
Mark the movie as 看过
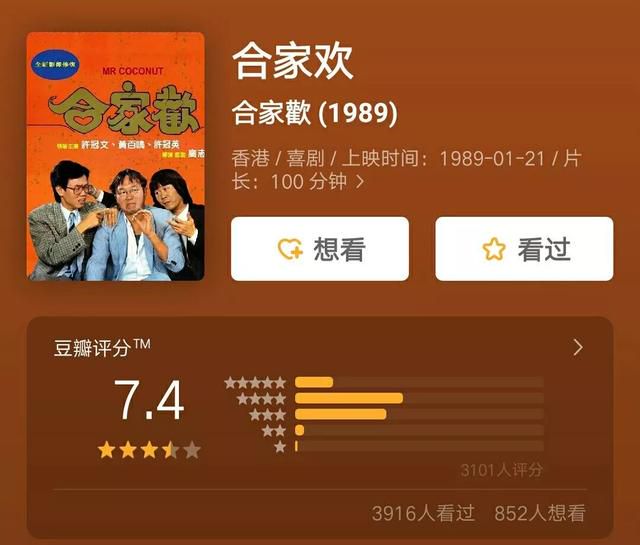click(x=524, y=249)
